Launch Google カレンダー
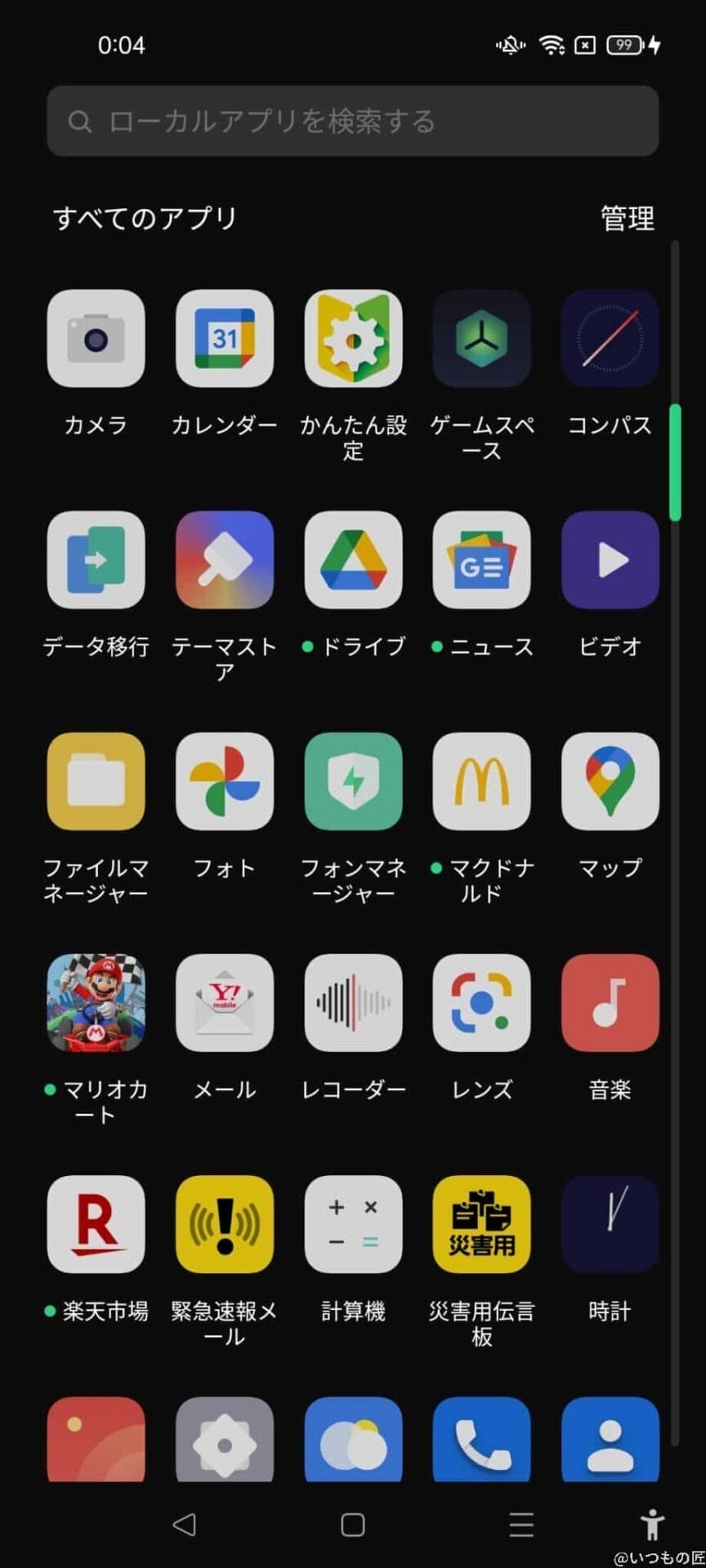 224,338
